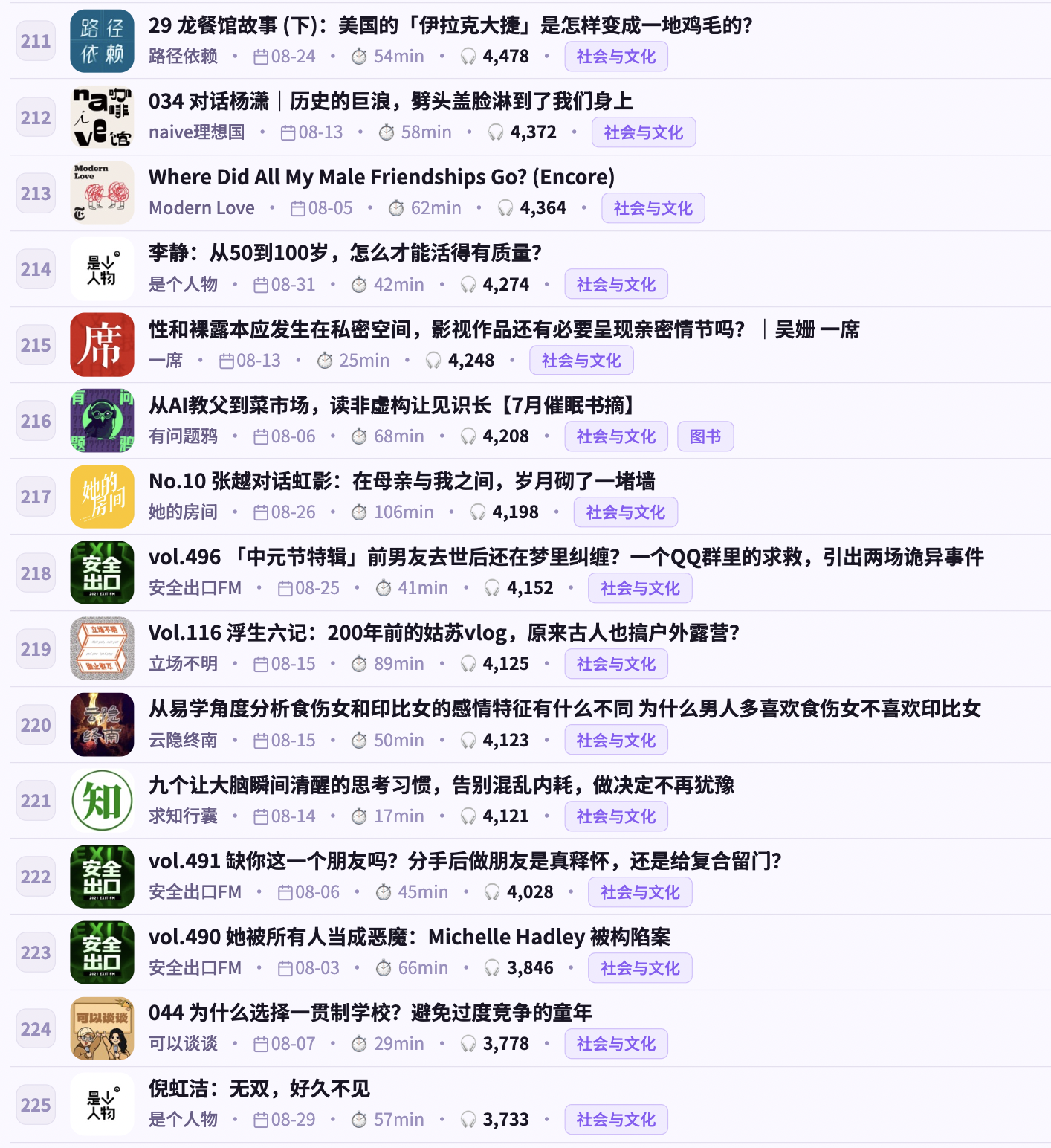Open vol.496 中元节特辑 episode

[566, 557]
